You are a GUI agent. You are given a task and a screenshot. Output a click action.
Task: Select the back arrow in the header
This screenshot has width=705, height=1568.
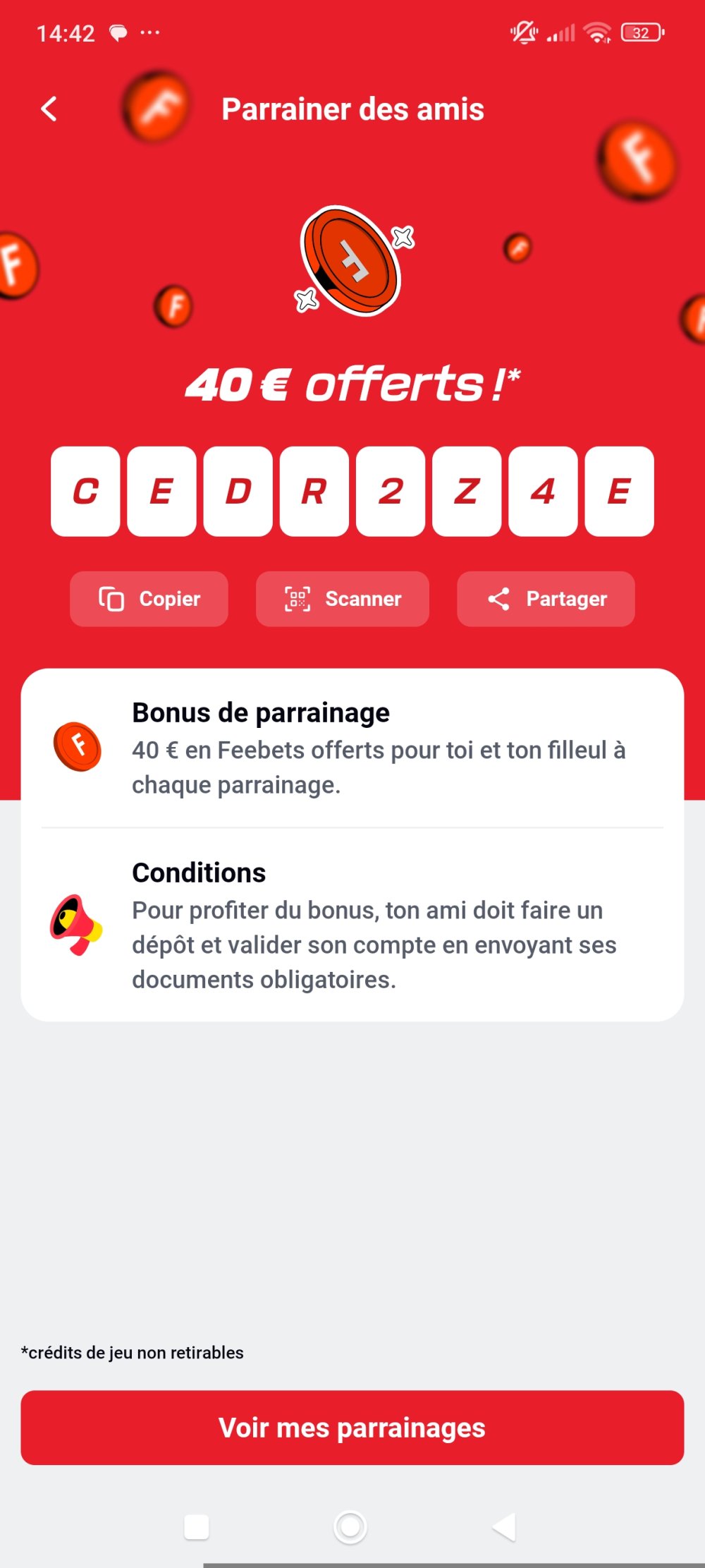point(48,110)
